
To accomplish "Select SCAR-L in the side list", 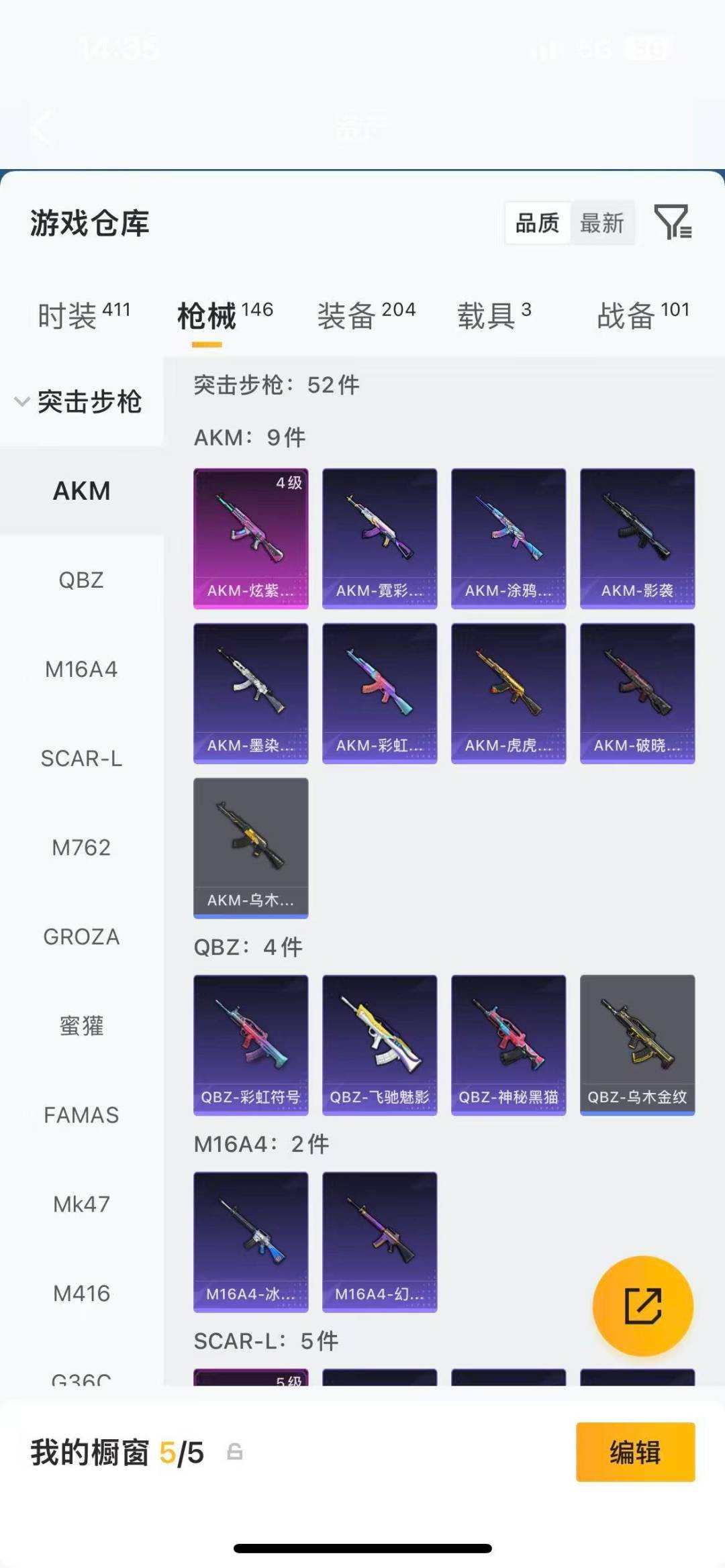I will point(81,758).
